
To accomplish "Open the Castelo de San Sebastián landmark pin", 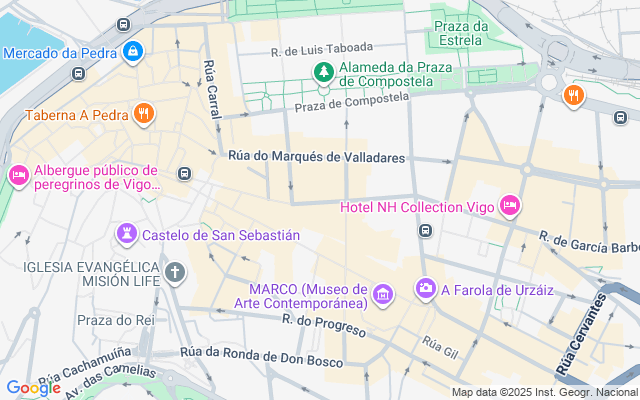I will [127, 235].
